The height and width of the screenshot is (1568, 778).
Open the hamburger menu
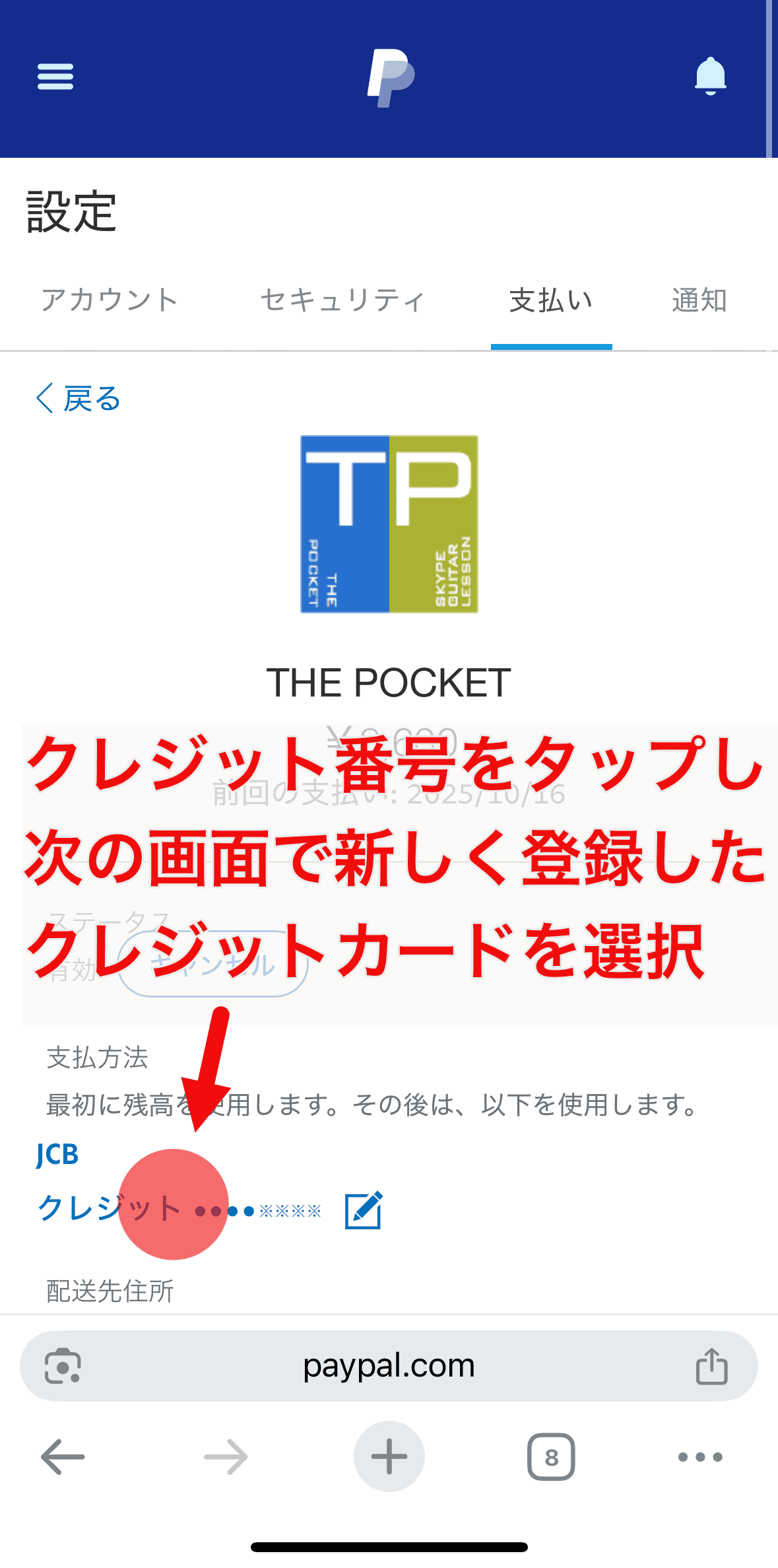click(55, 77)
